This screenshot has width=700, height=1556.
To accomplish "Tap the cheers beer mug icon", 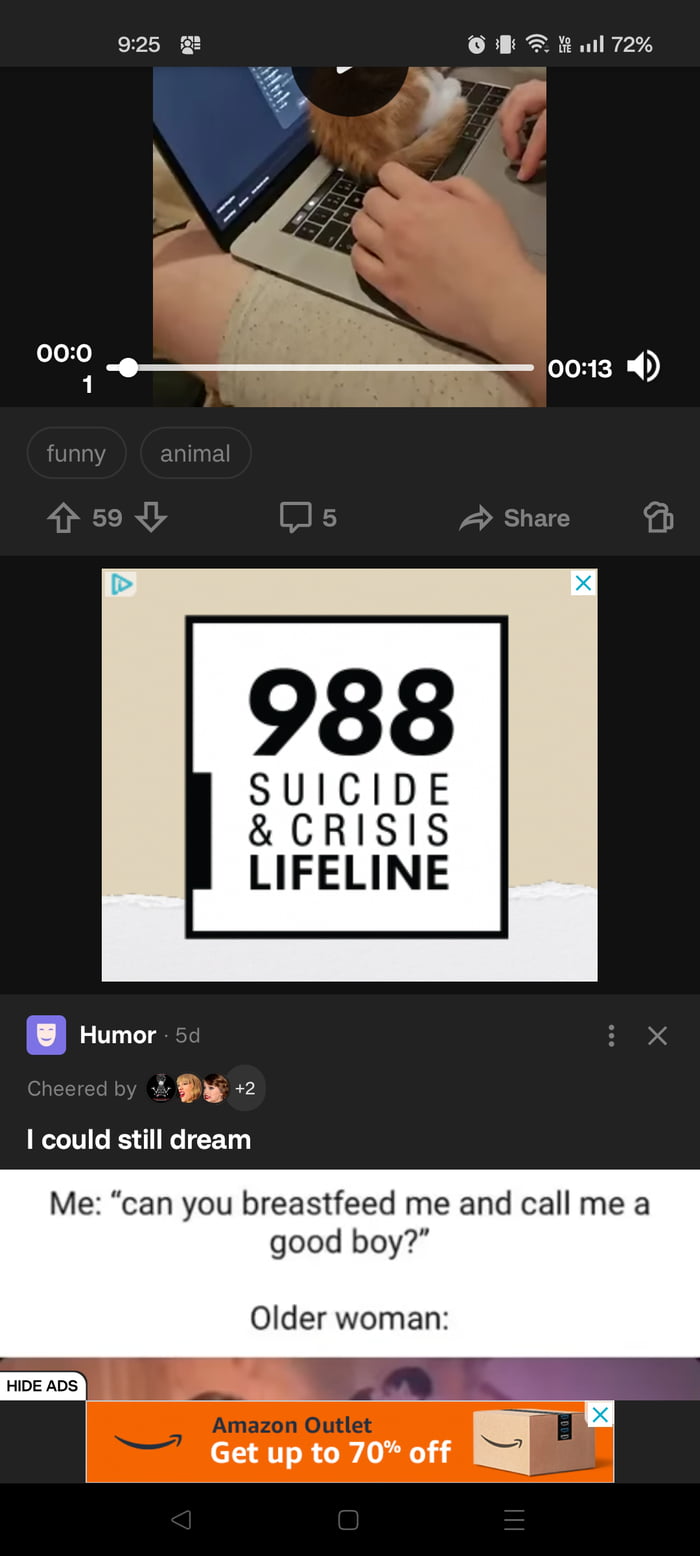I will click(657, 518).
